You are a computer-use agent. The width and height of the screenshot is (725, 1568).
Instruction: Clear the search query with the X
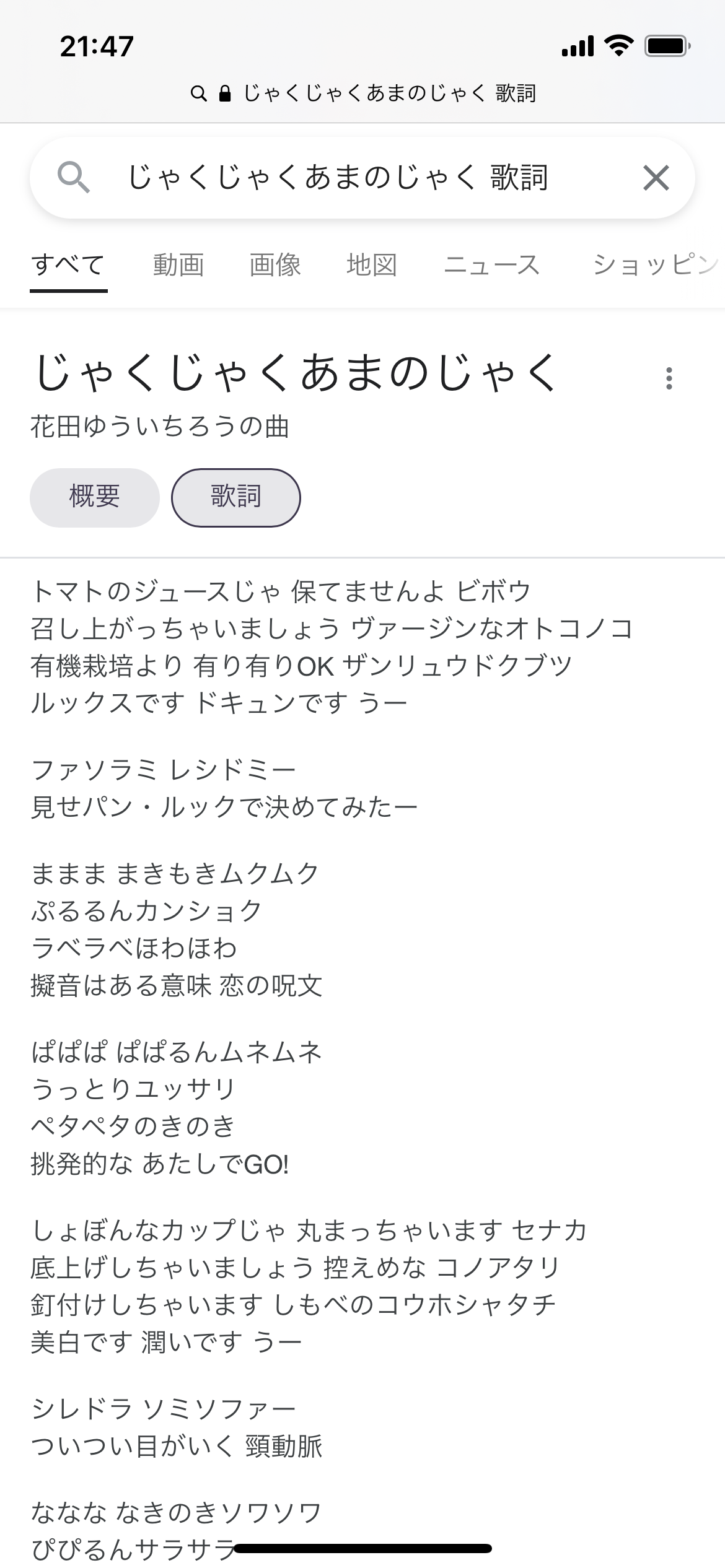656,178
